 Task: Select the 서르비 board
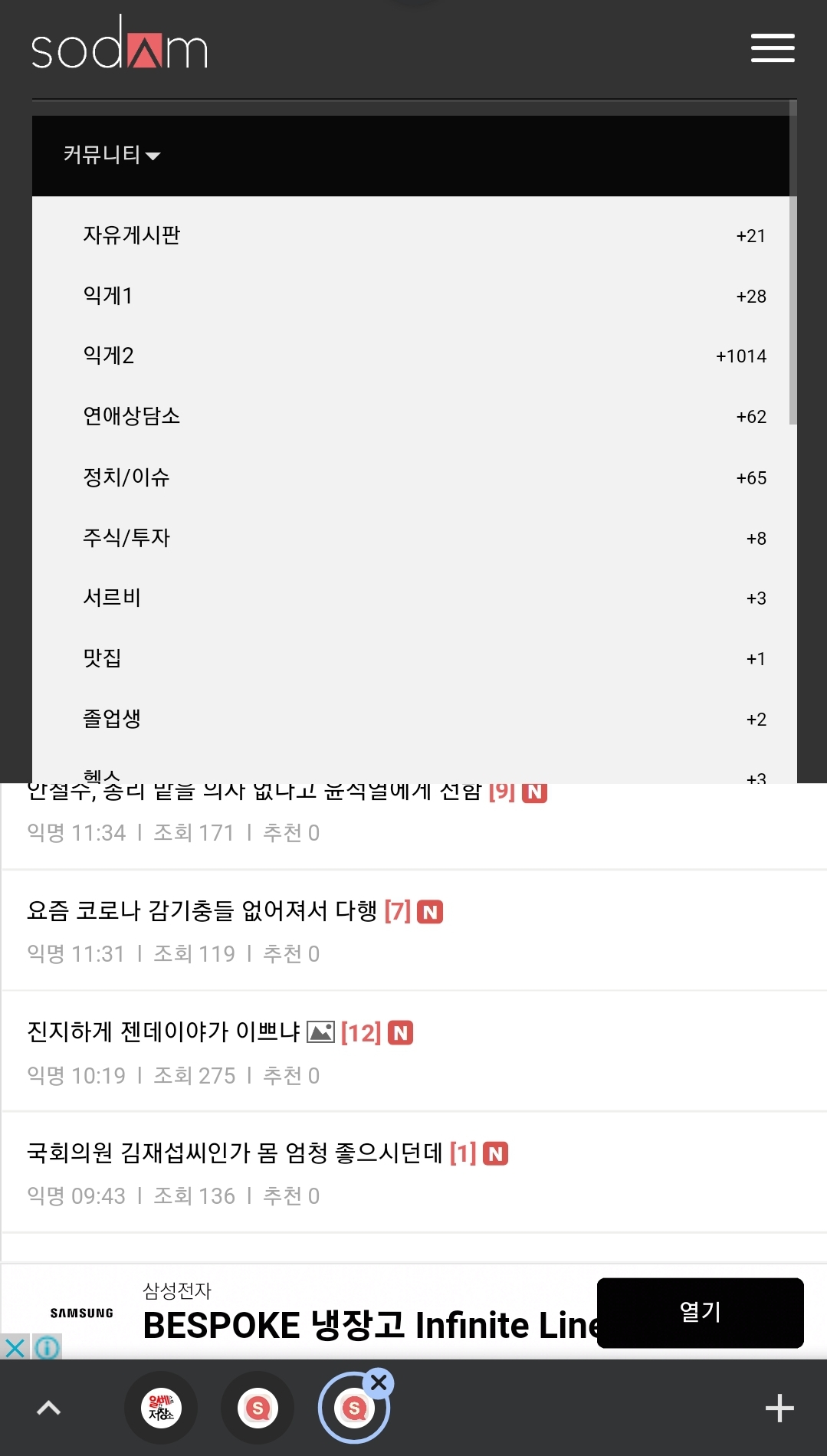pos(112,598)
